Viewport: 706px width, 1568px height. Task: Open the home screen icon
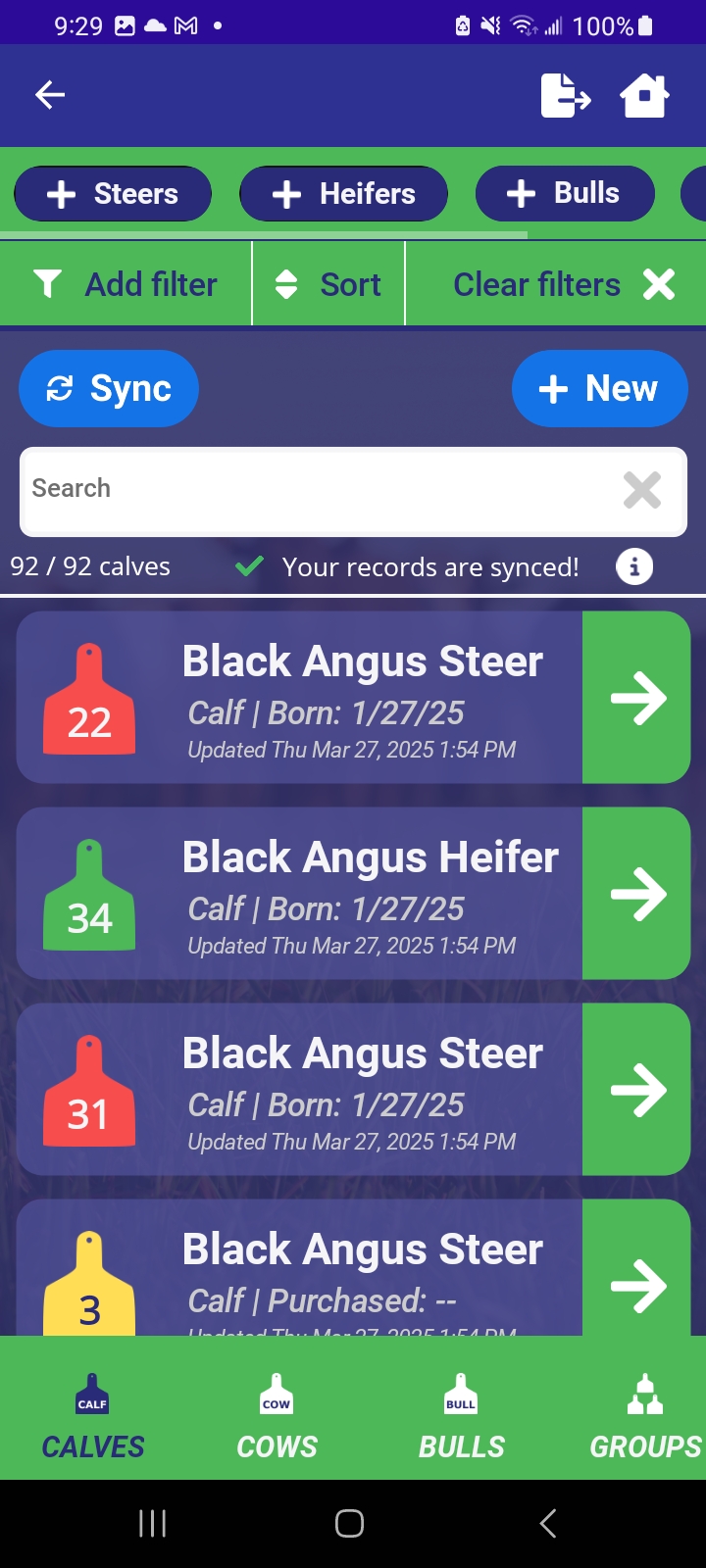pos(644,95)
